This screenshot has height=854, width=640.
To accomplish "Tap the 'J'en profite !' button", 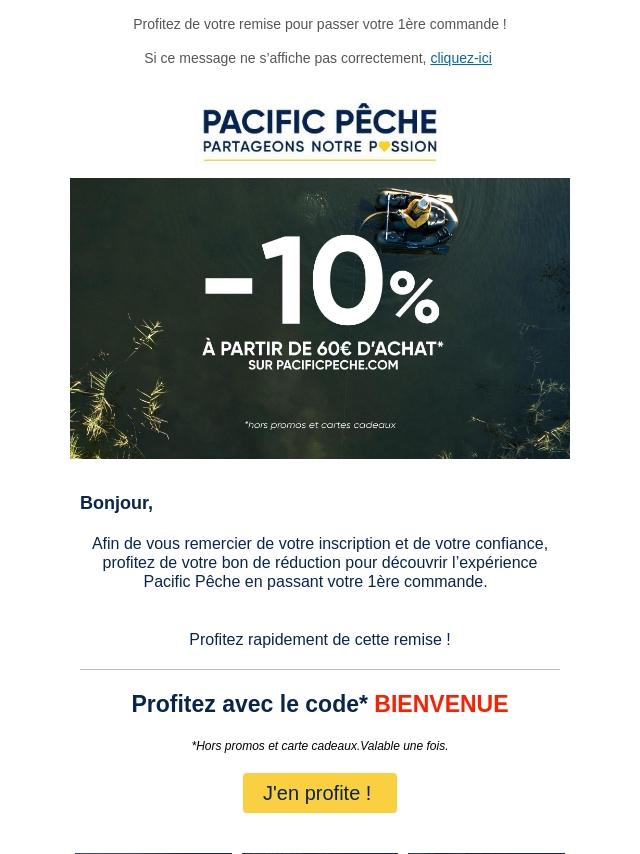I will pos(319,793).
